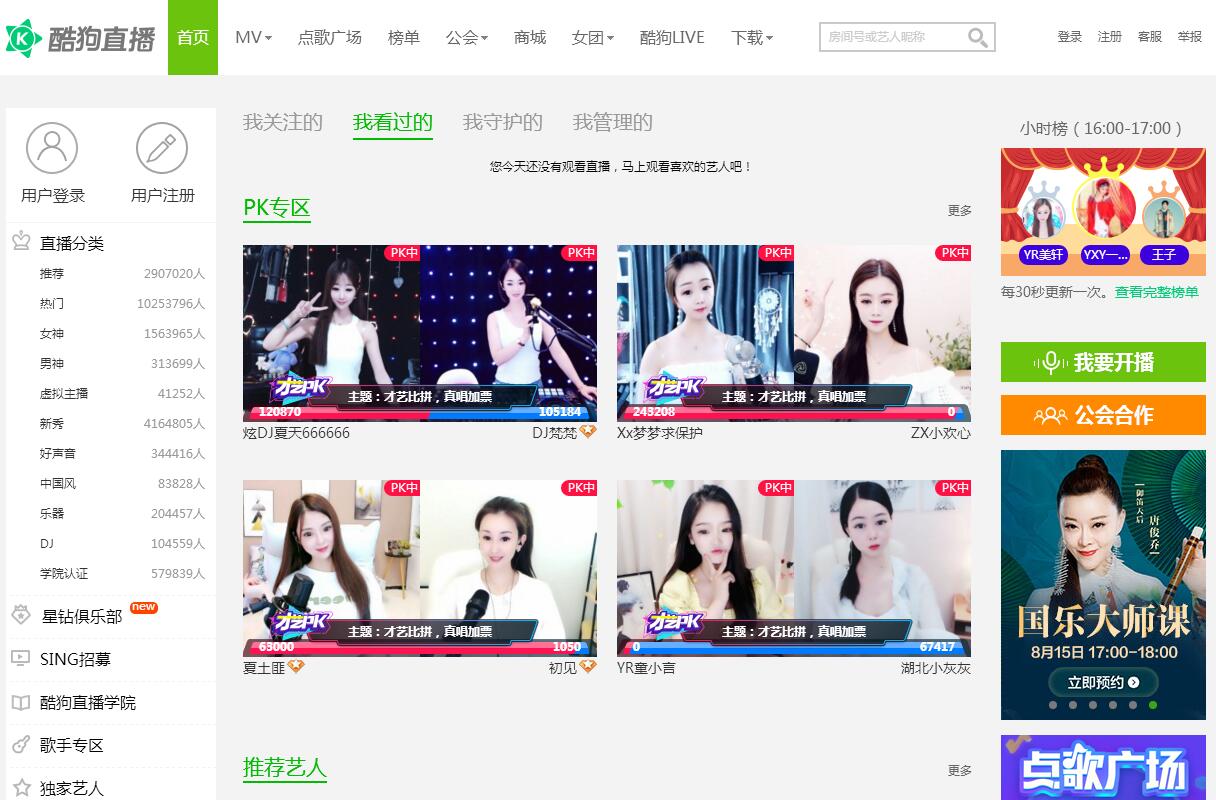Viewport: 1216px width, 800px height.
Task: Expand the MV dropdown menu
Action: point(253,37)
